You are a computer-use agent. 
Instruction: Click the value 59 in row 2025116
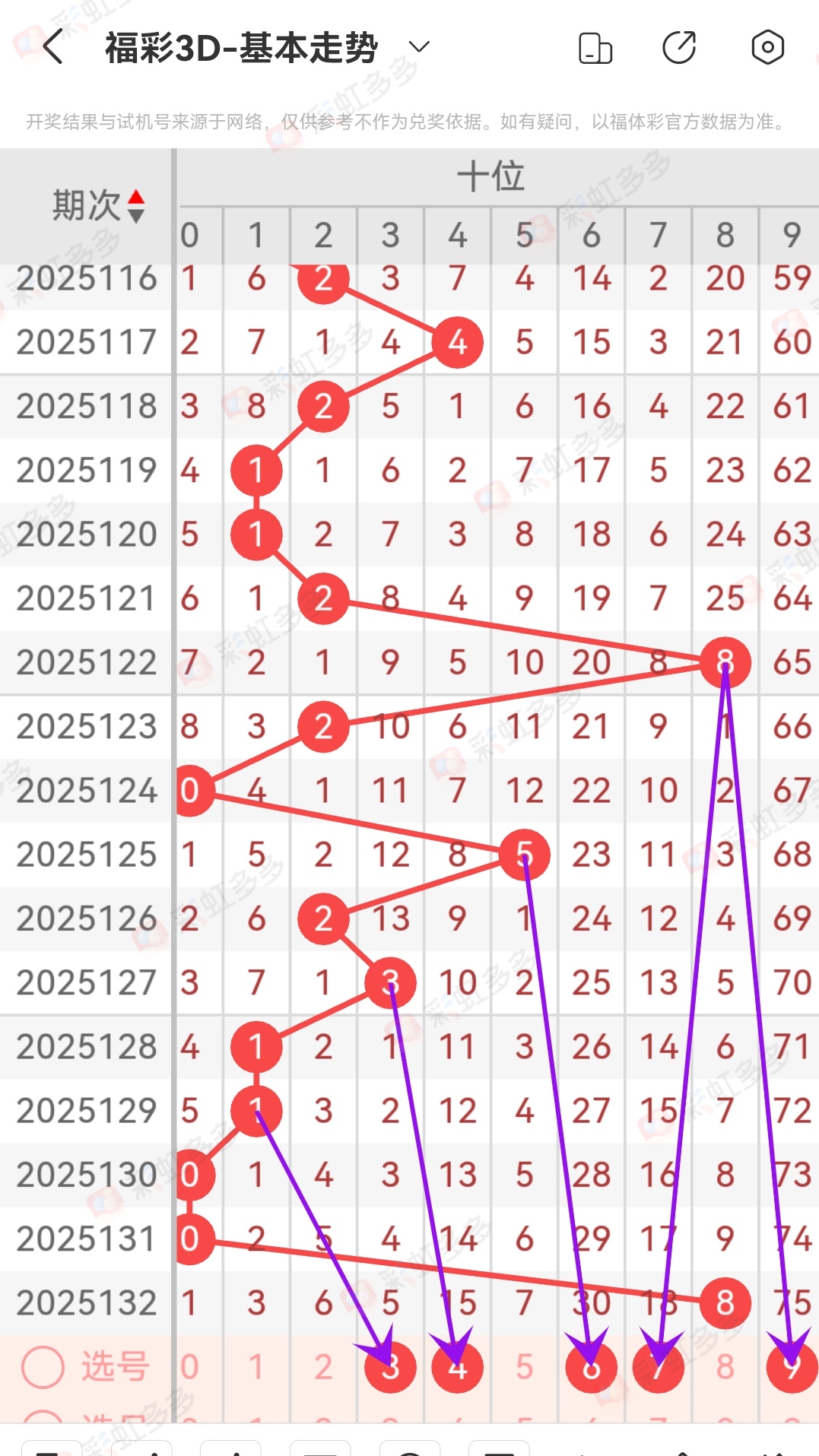click(x=791, y=278)
